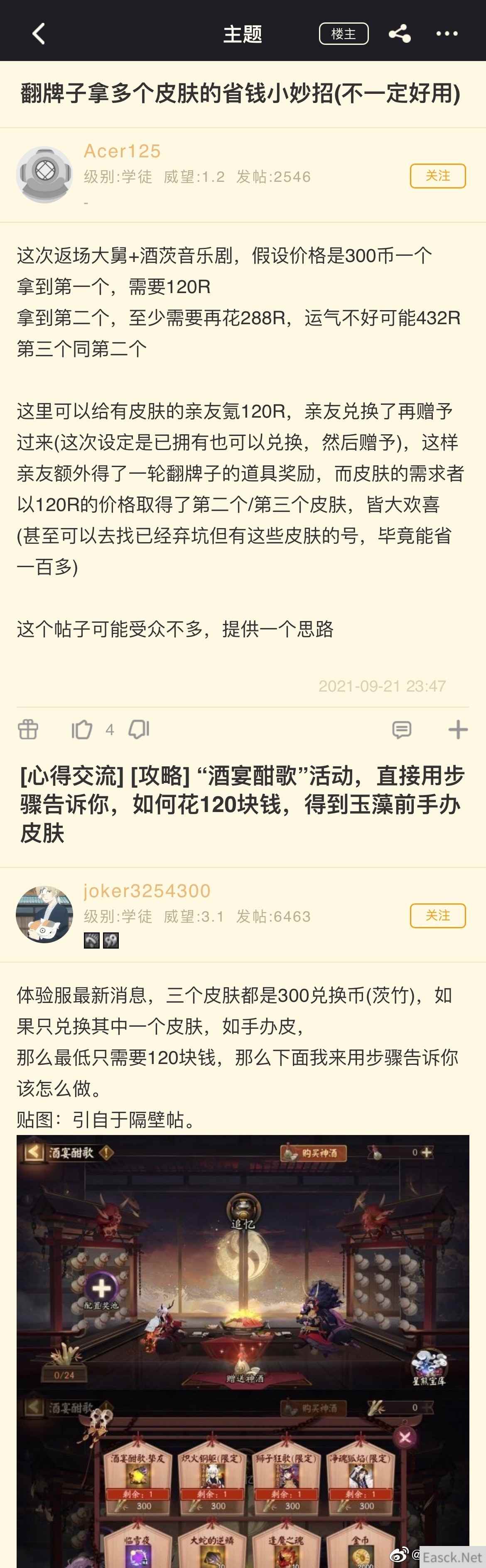View joker3254300's username profile
The width and height of the screenshot is (486, 1568).
[147, 890]
